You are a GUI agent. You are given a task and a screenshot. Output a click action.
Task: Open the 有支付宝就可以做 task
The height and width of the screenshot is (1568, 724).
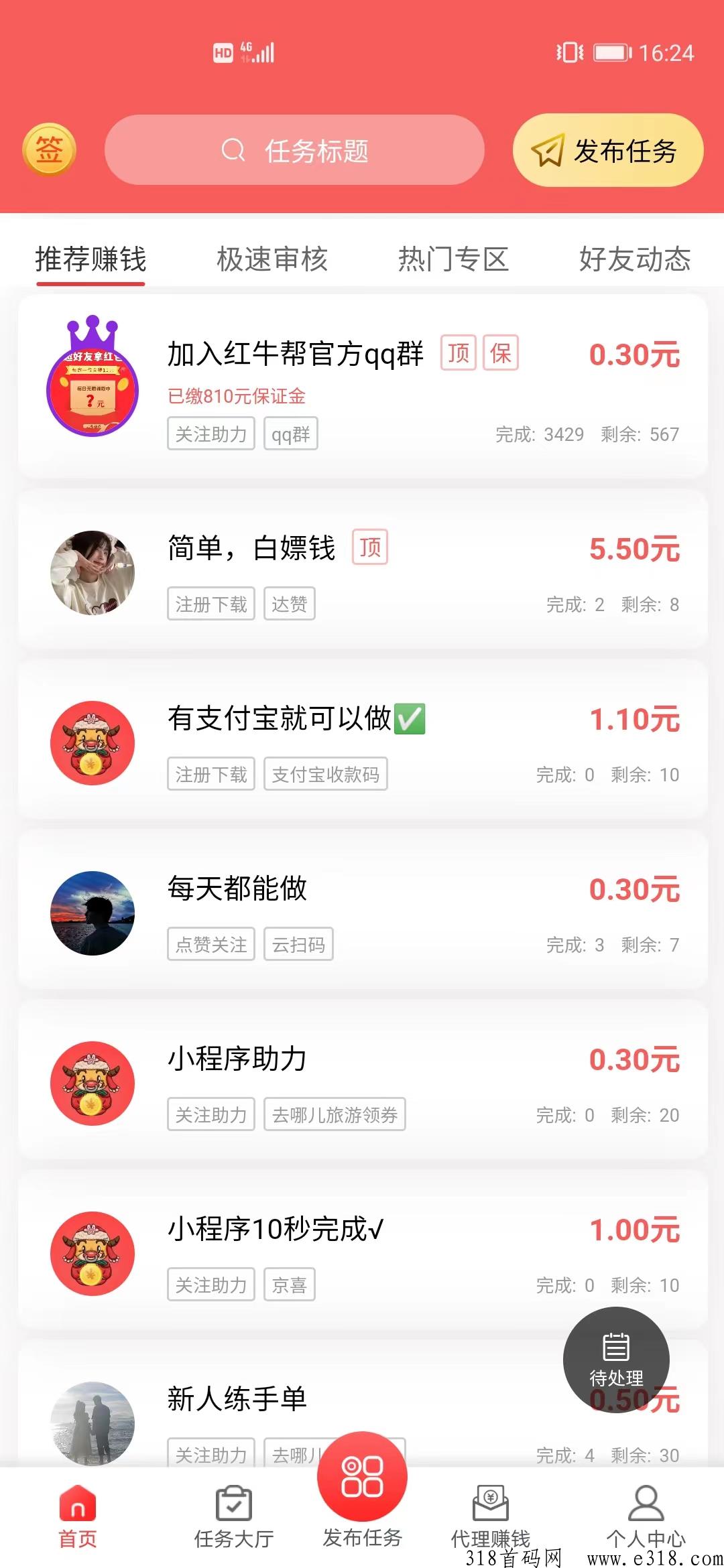point(363,740)
